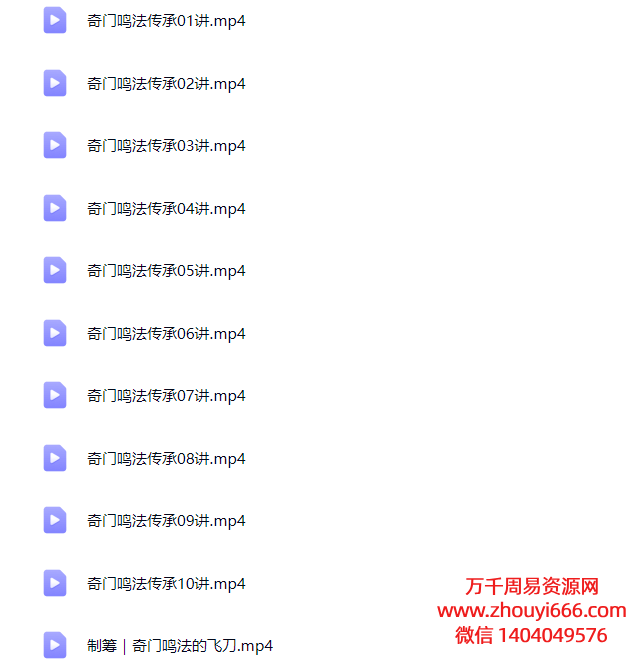Select 奇门鸣法传承04讲.mp4 from the list
This screenshot has width=636, height=662.
click(166, 209)
